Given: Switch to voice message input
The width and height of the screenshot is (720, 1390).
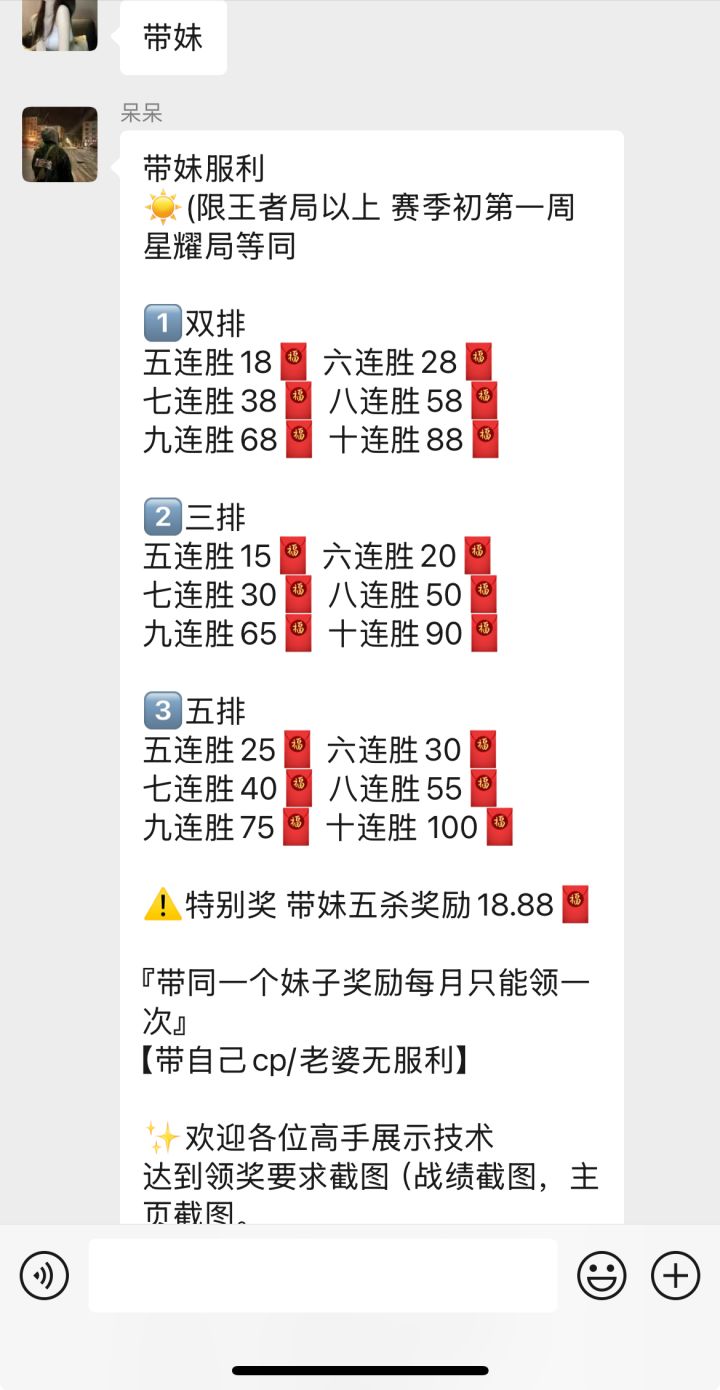Looking at the screenshot, I should point(45,1276).
